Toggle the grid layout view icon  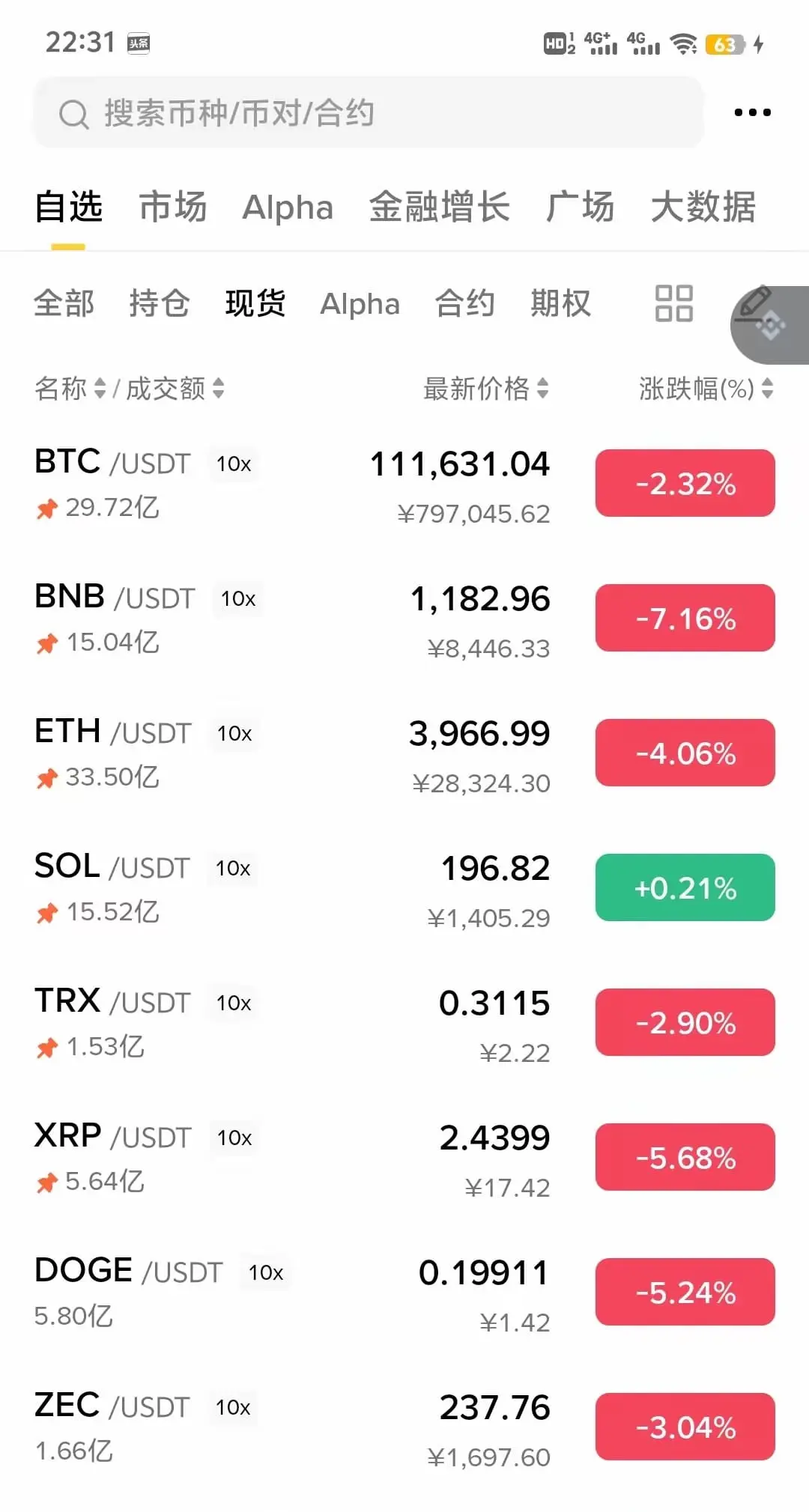coord(673,303)
